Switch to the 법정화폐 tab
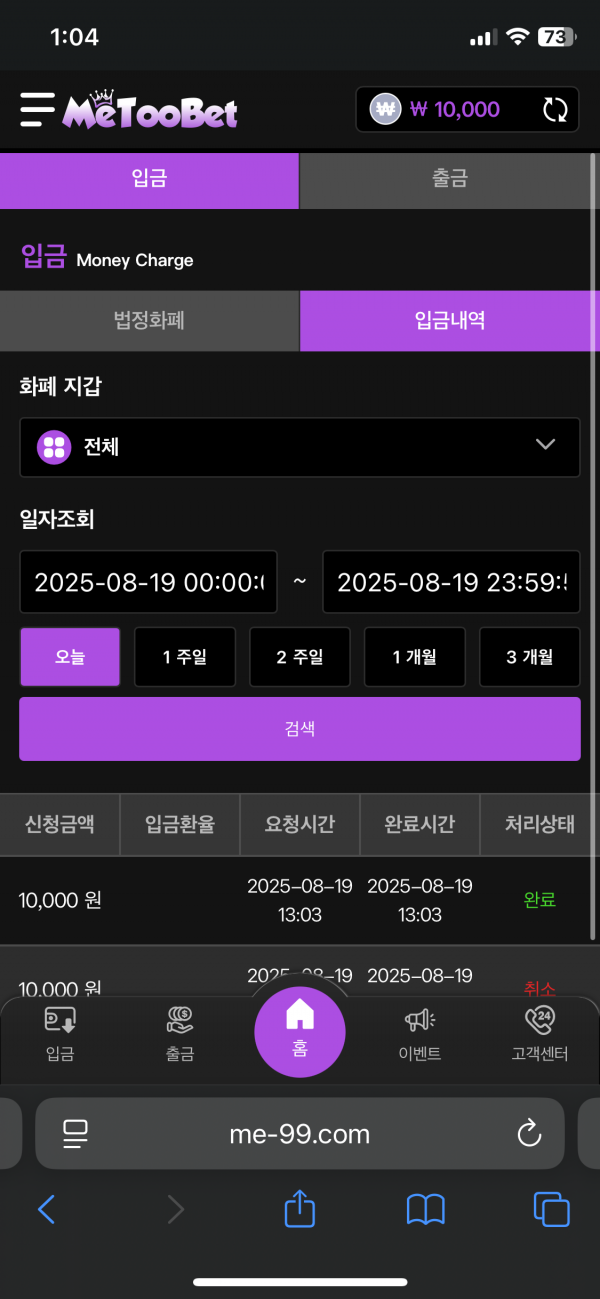The height and width of the screenshot is (1299, 600). pos(149,321)
